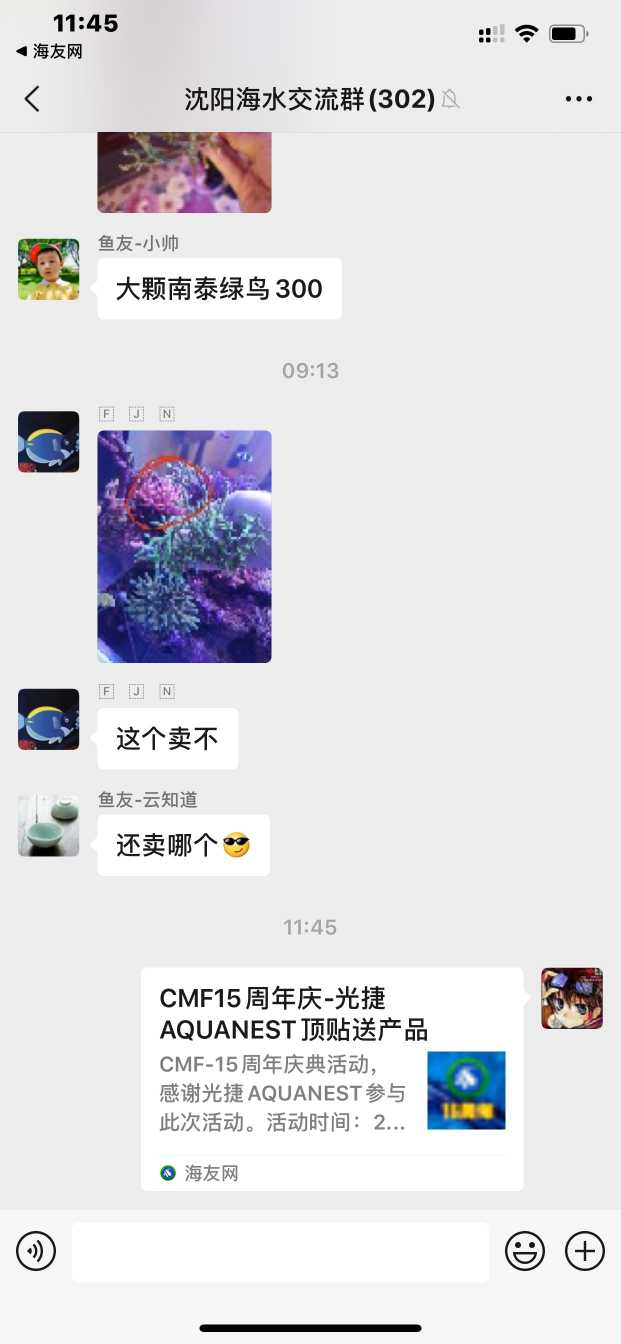
Task: Go back from the group chat
Action: (32, 98)
